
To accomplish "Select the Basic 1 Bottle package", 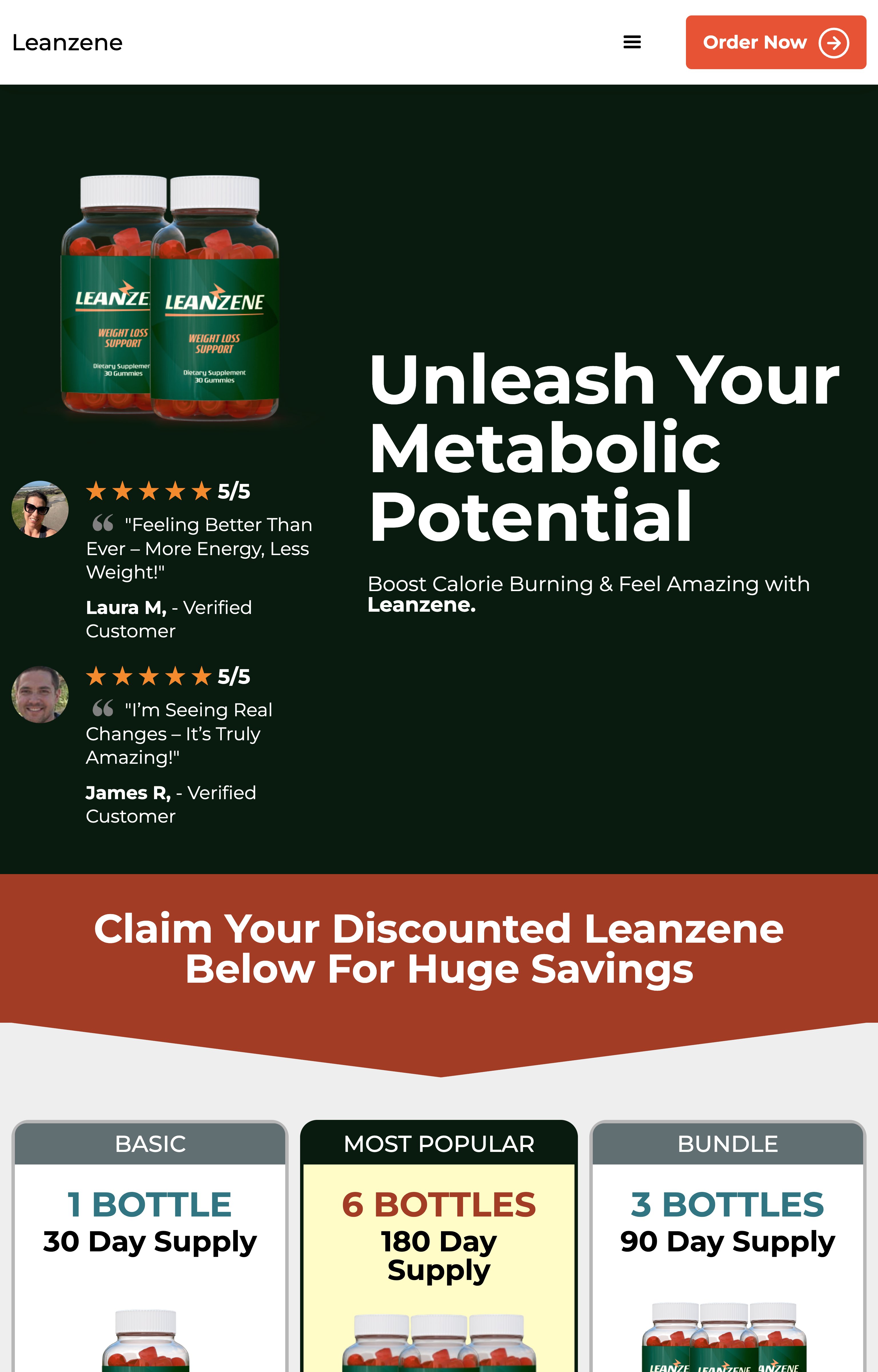I will (x=149, y=1220).
